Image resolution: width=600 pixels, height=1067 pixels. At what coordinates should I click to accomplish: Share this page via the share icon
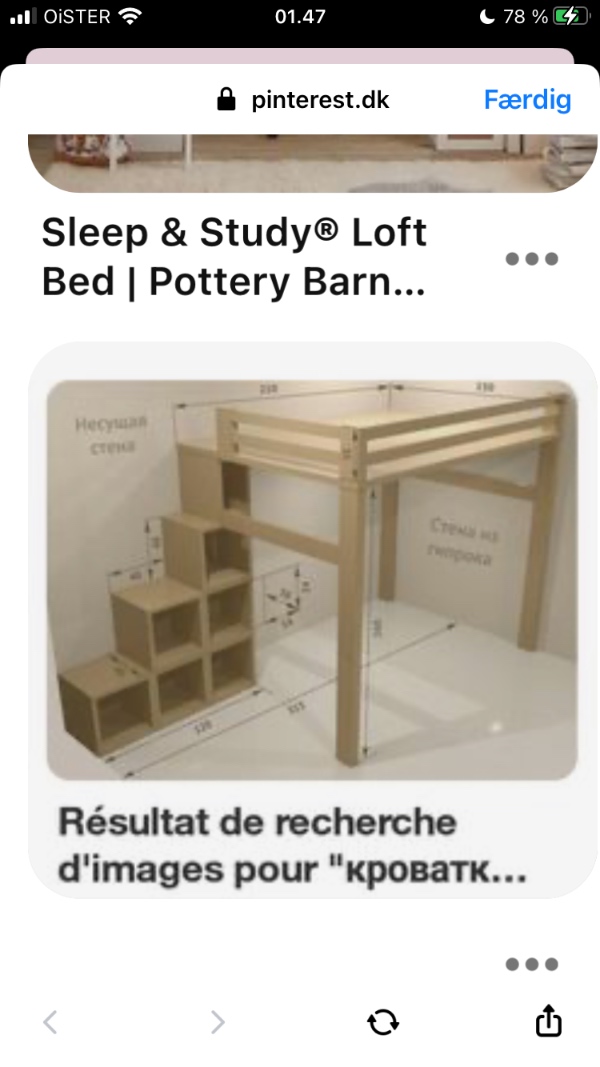click(x=549, y=1022)
